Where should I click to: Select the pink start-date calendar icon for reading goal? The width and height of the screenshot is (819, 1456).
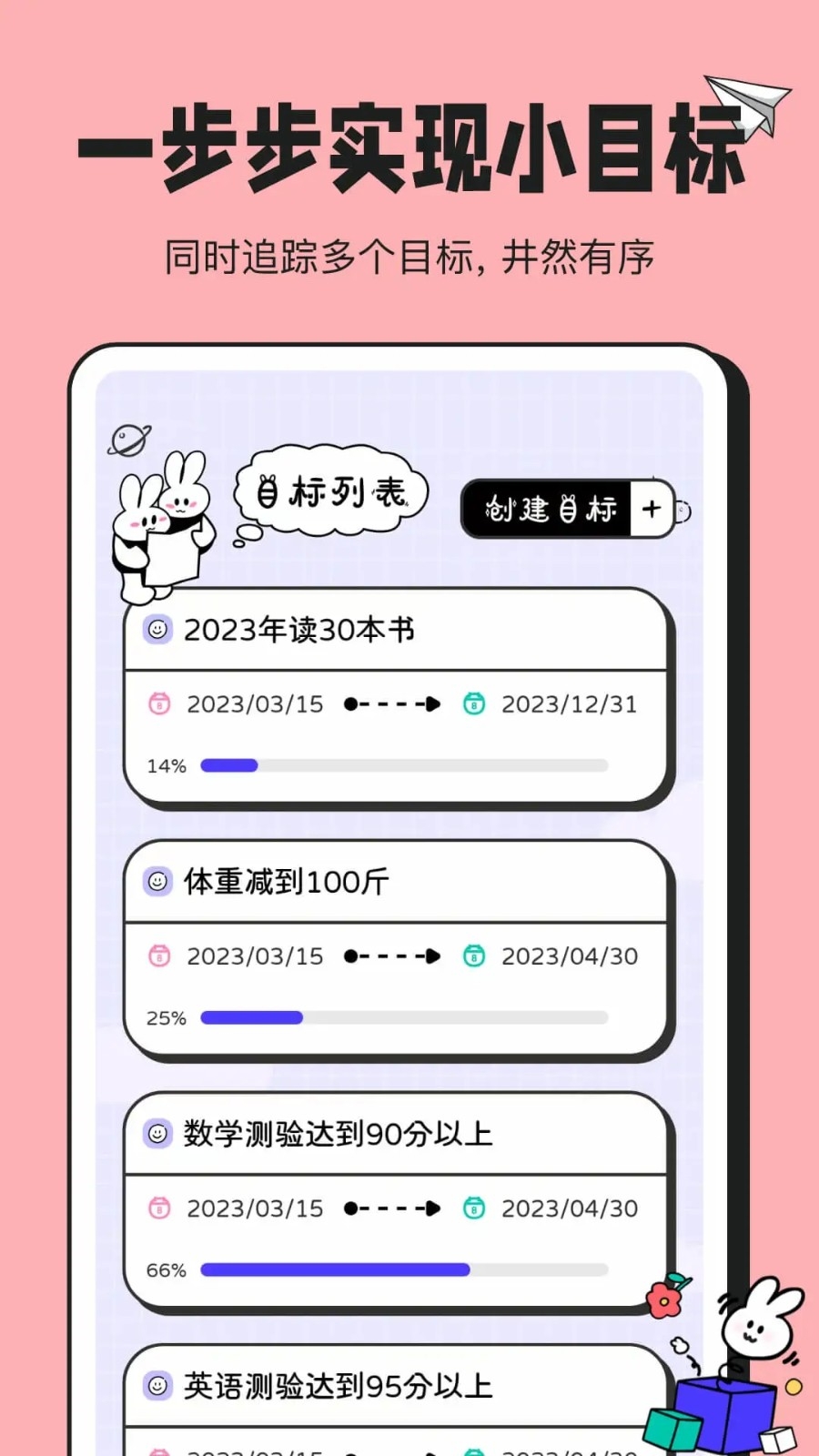pos(158,703)
